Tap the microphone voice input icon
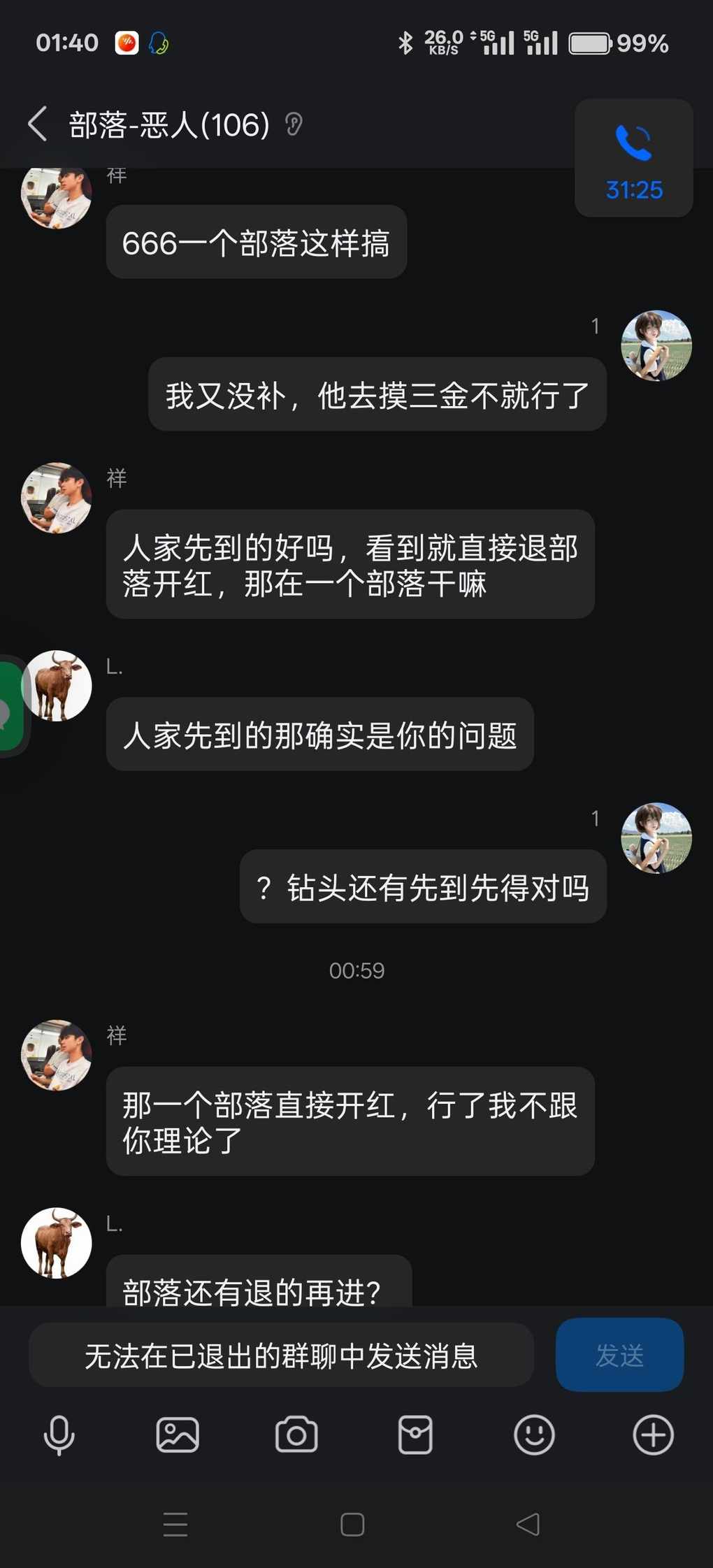713x1568 pixels. [59, 1435]
